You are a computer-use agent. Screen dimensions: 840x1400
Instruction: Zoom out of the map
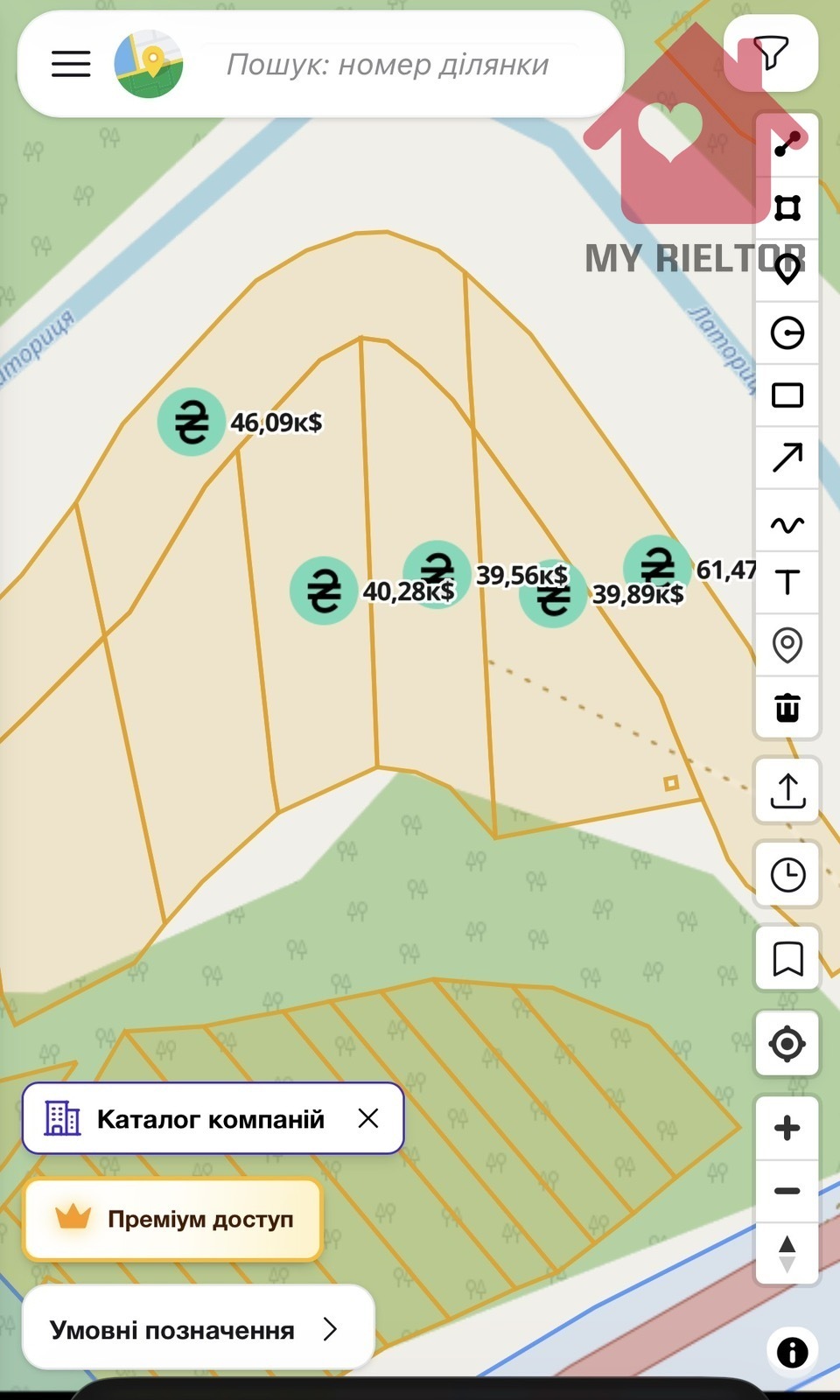point(787,1191)
